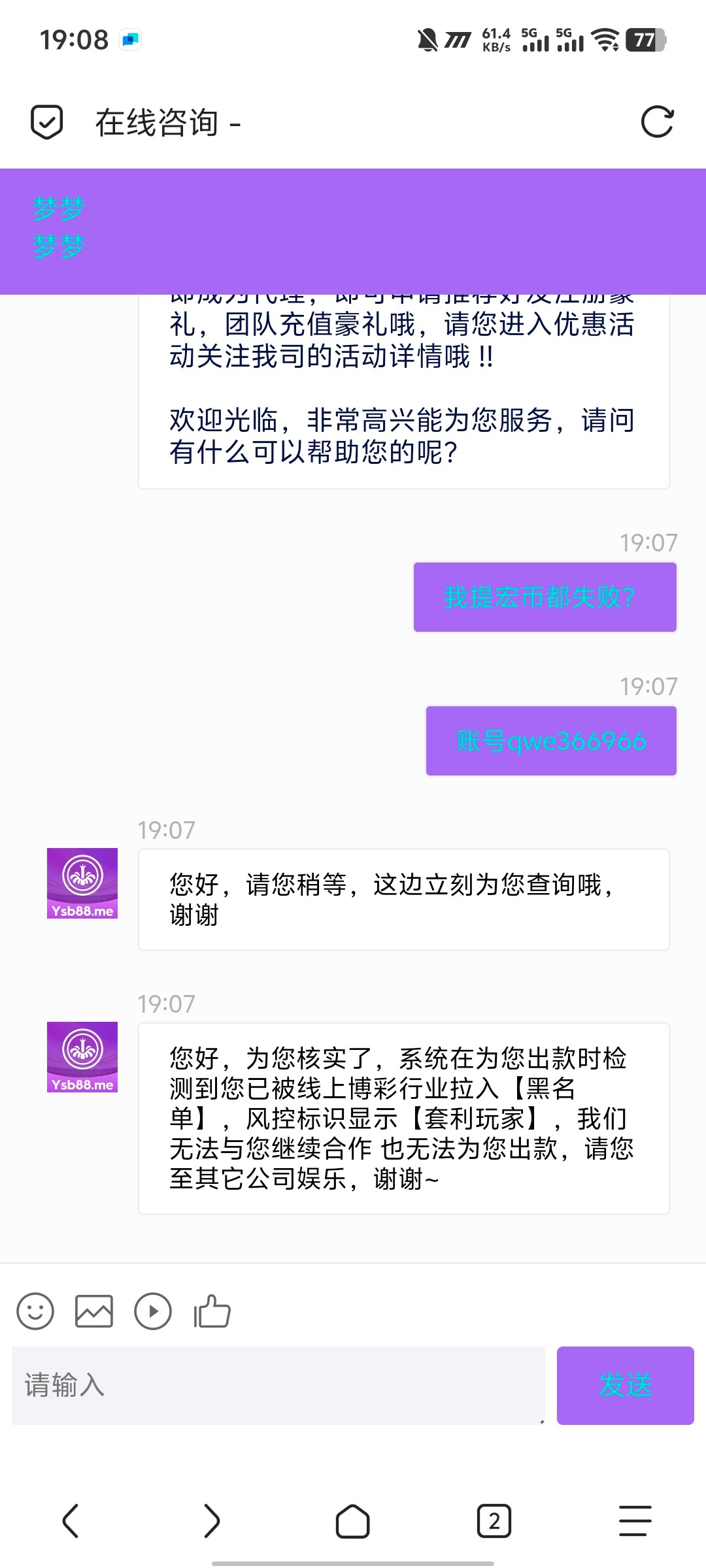Go forward in the browser

[x=212, y=1521]
